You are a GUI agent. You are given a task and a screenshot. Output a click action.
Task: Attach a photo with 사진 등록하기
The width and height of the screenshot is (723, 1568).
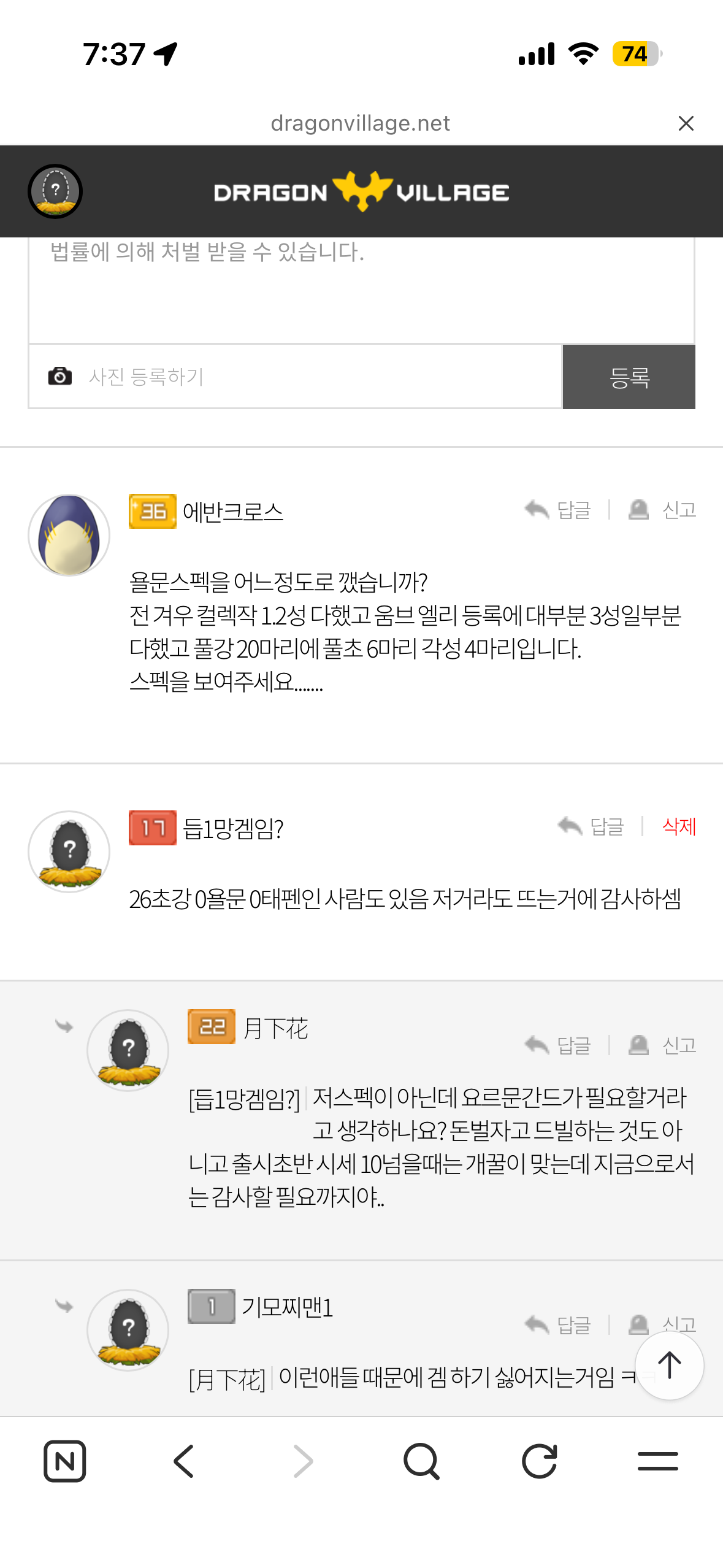146,376
